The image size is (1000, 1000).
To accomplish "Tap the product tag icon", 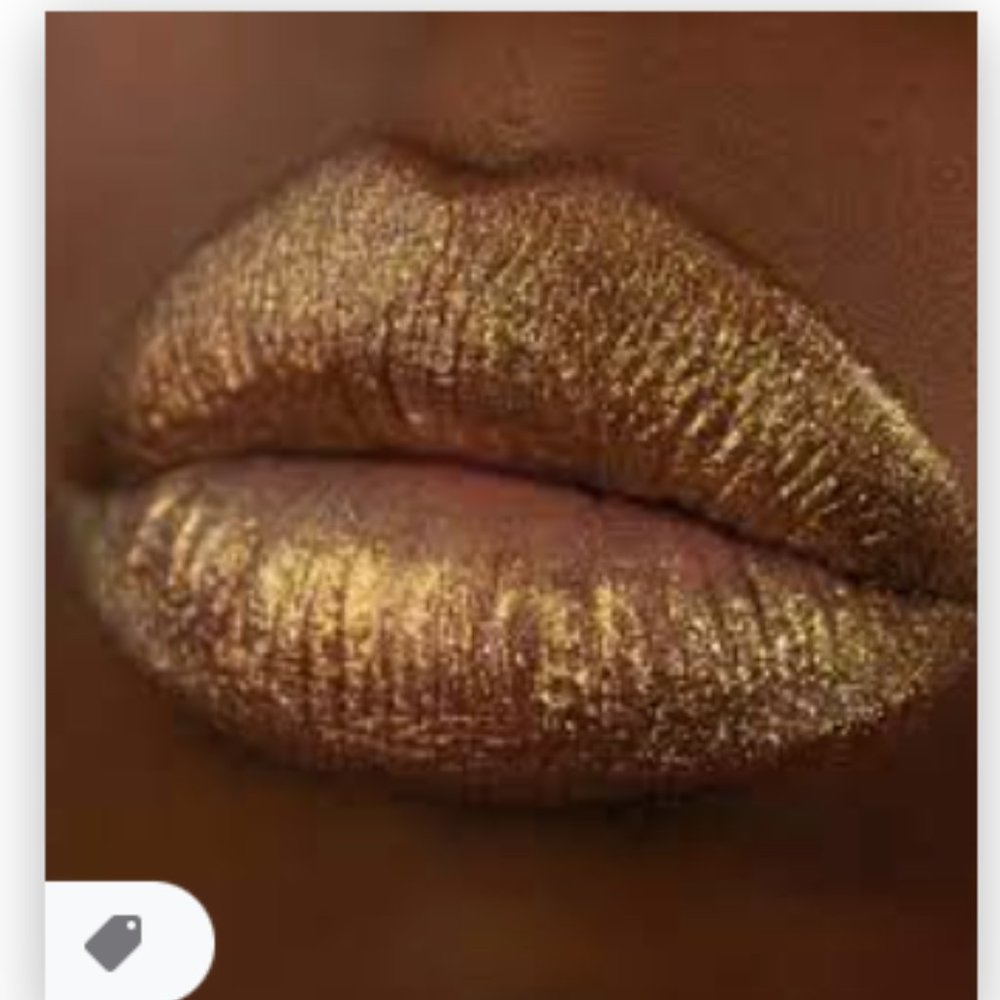I will 113,941.
